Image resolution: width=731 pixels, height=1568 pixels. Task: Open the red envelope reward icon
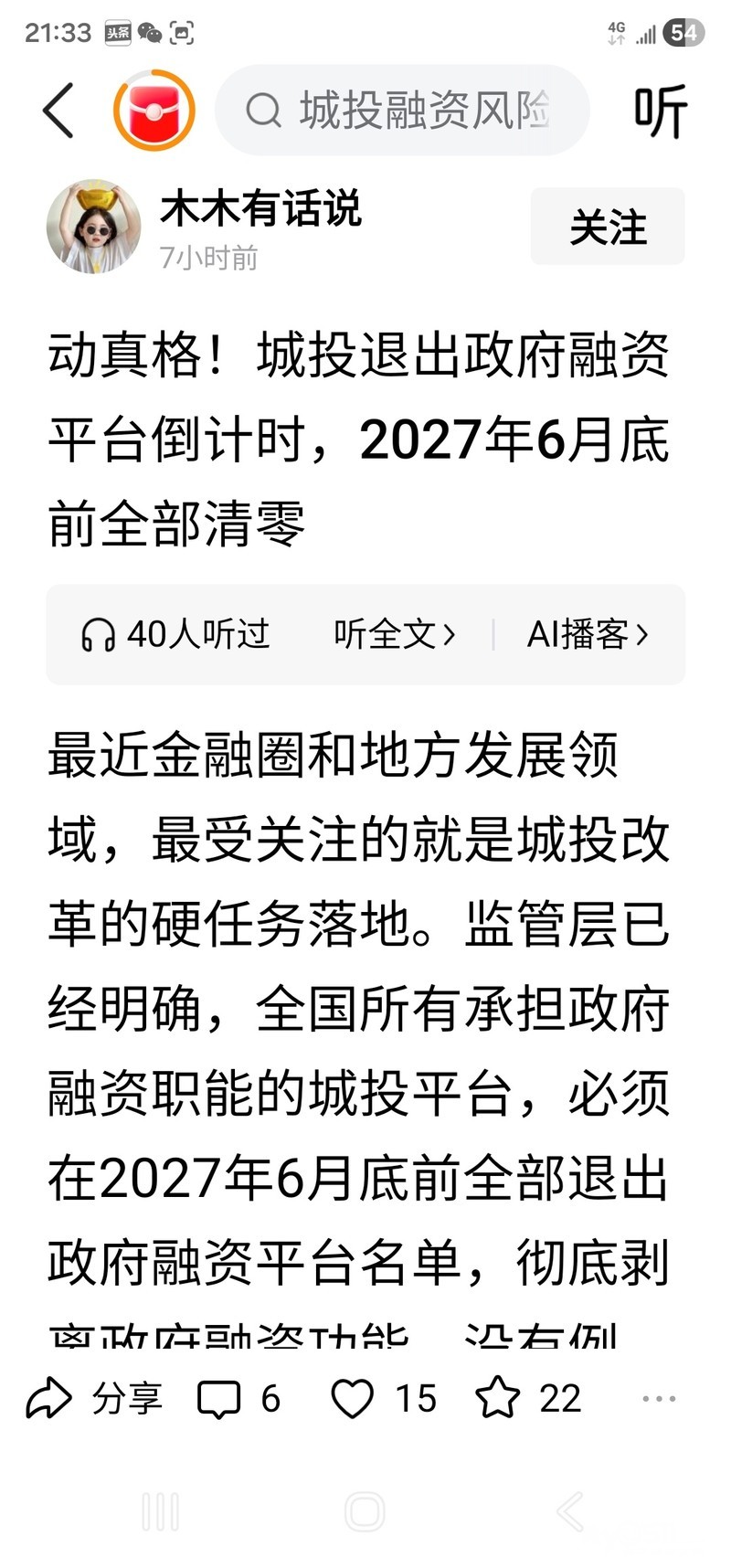point(154,111)
